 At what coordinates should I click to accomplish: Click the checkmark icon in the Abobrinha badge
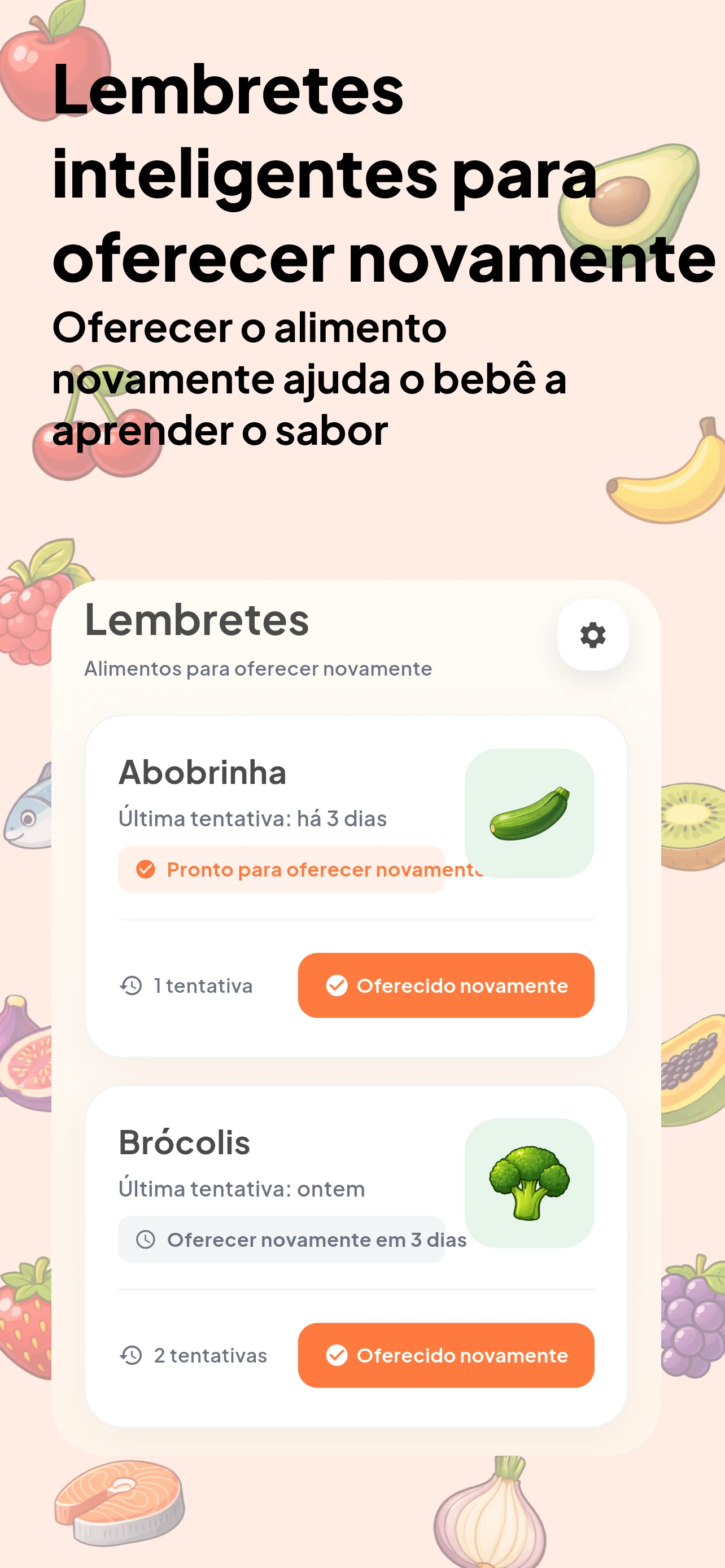click(x=145, y=869)
